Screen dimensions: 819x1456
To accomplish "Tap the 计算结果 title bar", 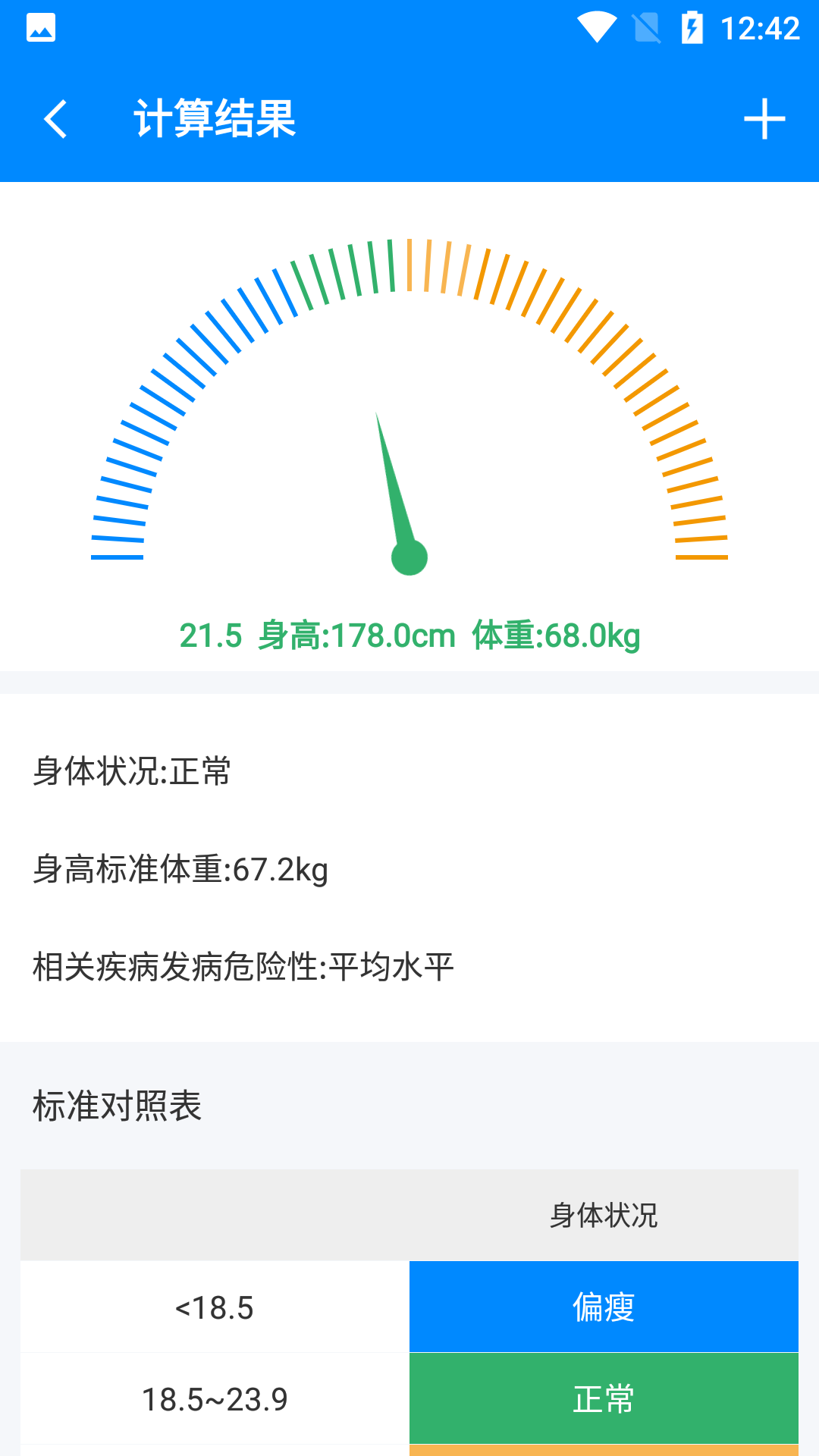I will pos(215,120).
